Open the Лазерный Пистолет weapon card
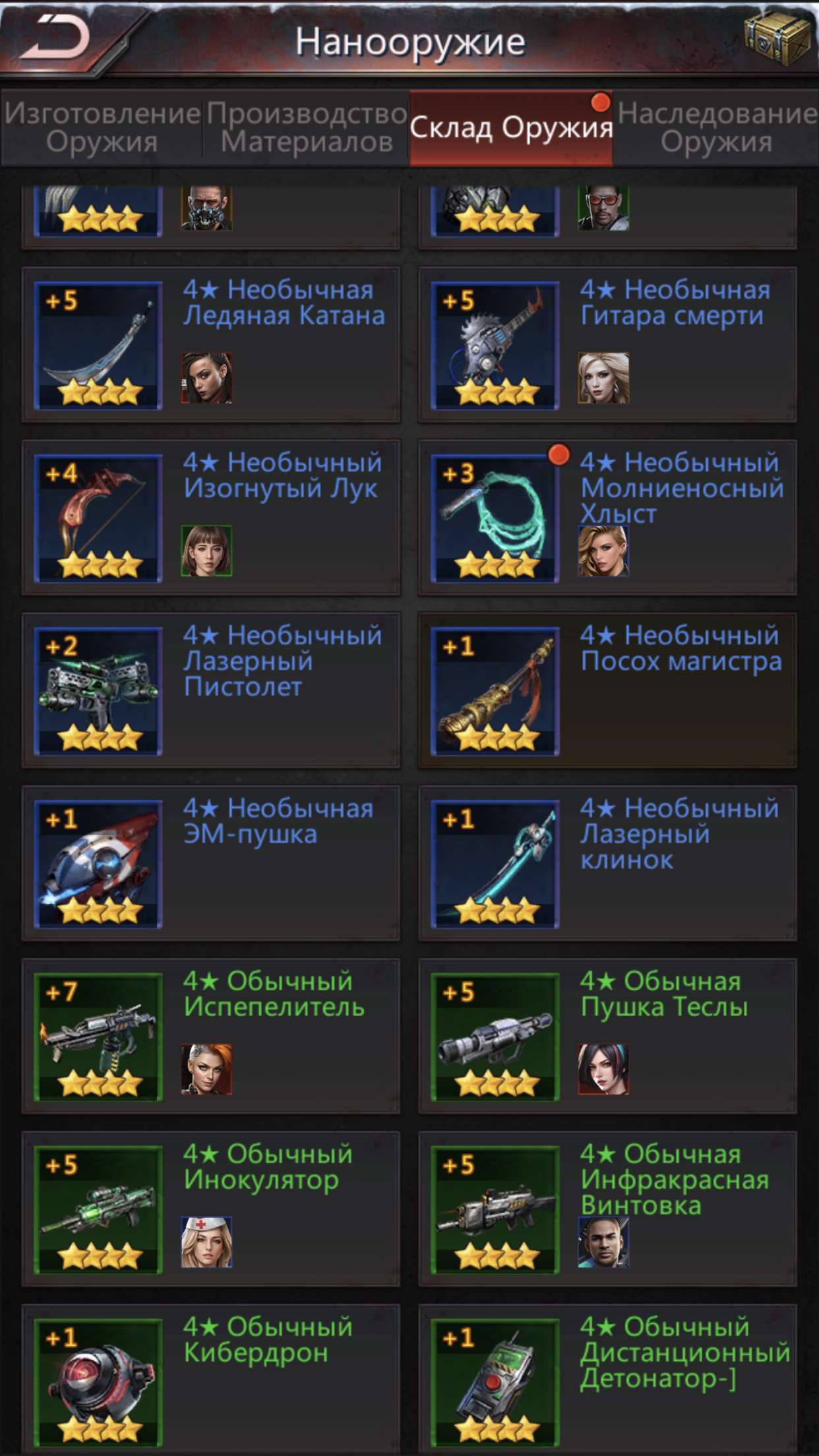This screenshot has height=1456, width=819. click(211, 690)
